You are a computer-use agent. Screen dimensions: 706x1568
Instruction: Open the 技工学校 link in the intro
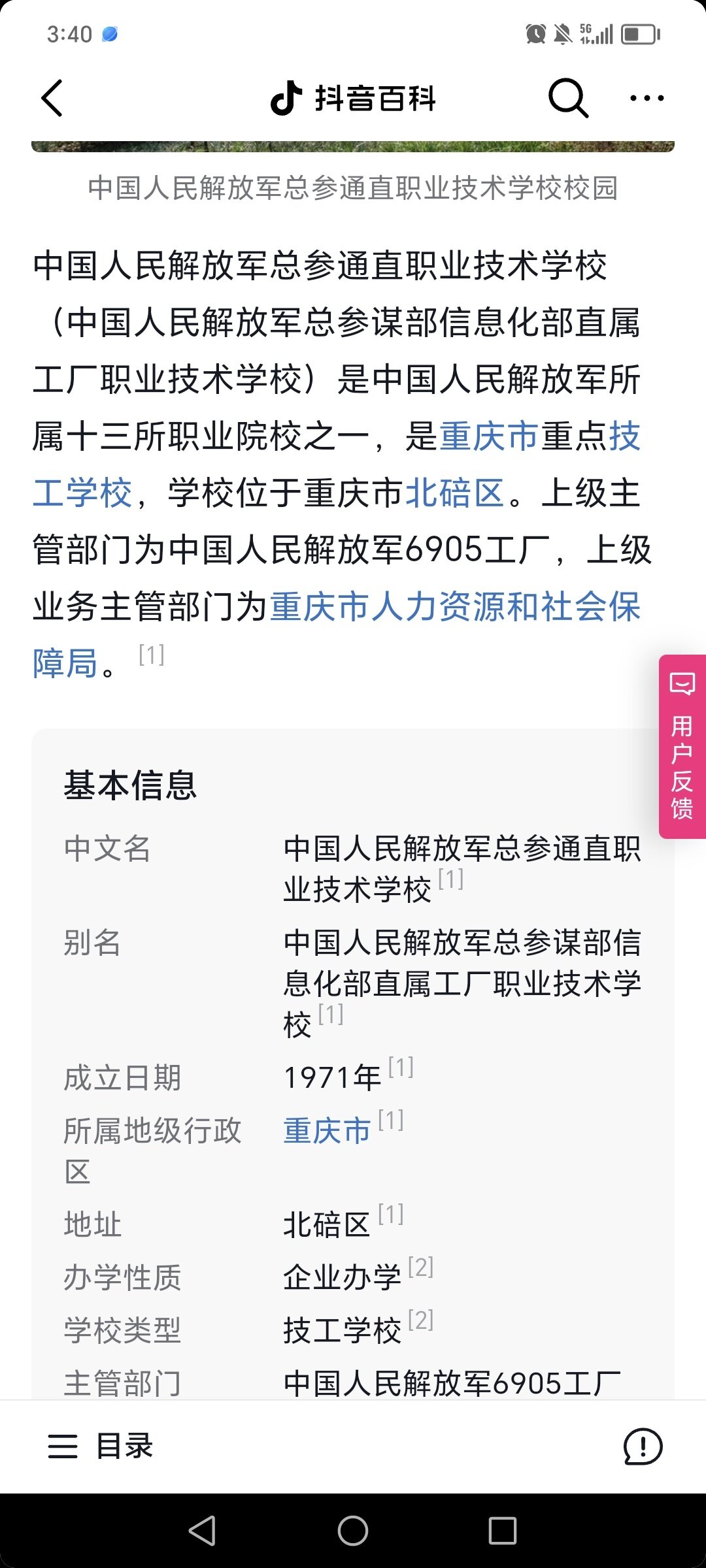click(x=82, y=493)
